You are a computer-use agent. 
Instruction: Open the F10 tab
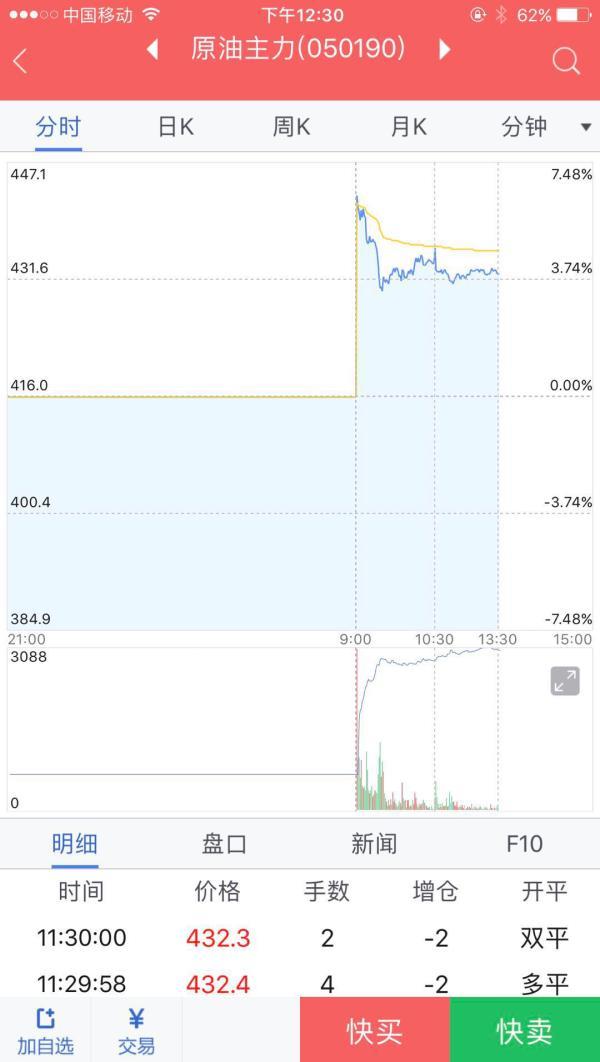point(524,844)
